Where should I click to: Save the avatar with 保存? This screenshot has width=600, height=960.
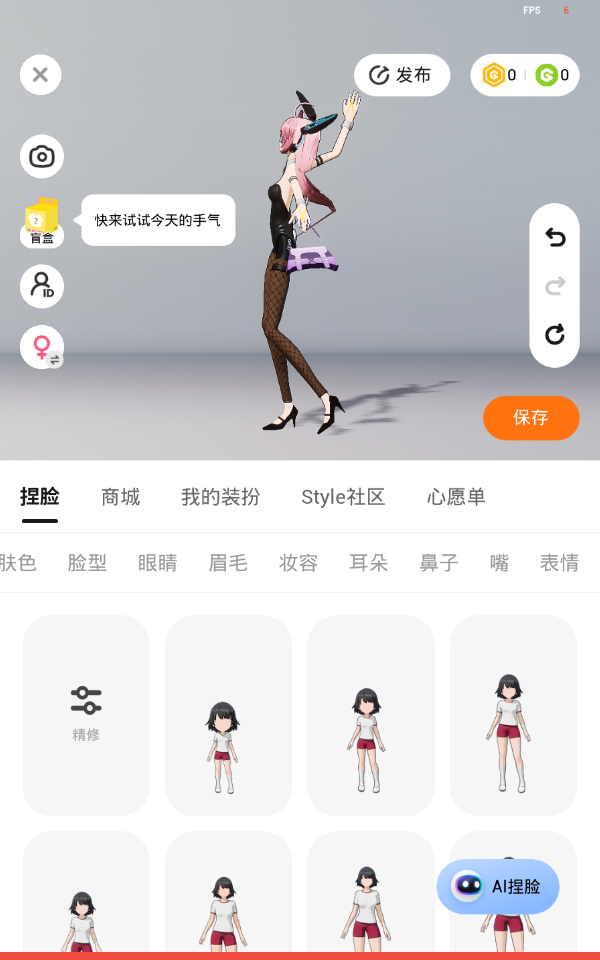[531, 418]
